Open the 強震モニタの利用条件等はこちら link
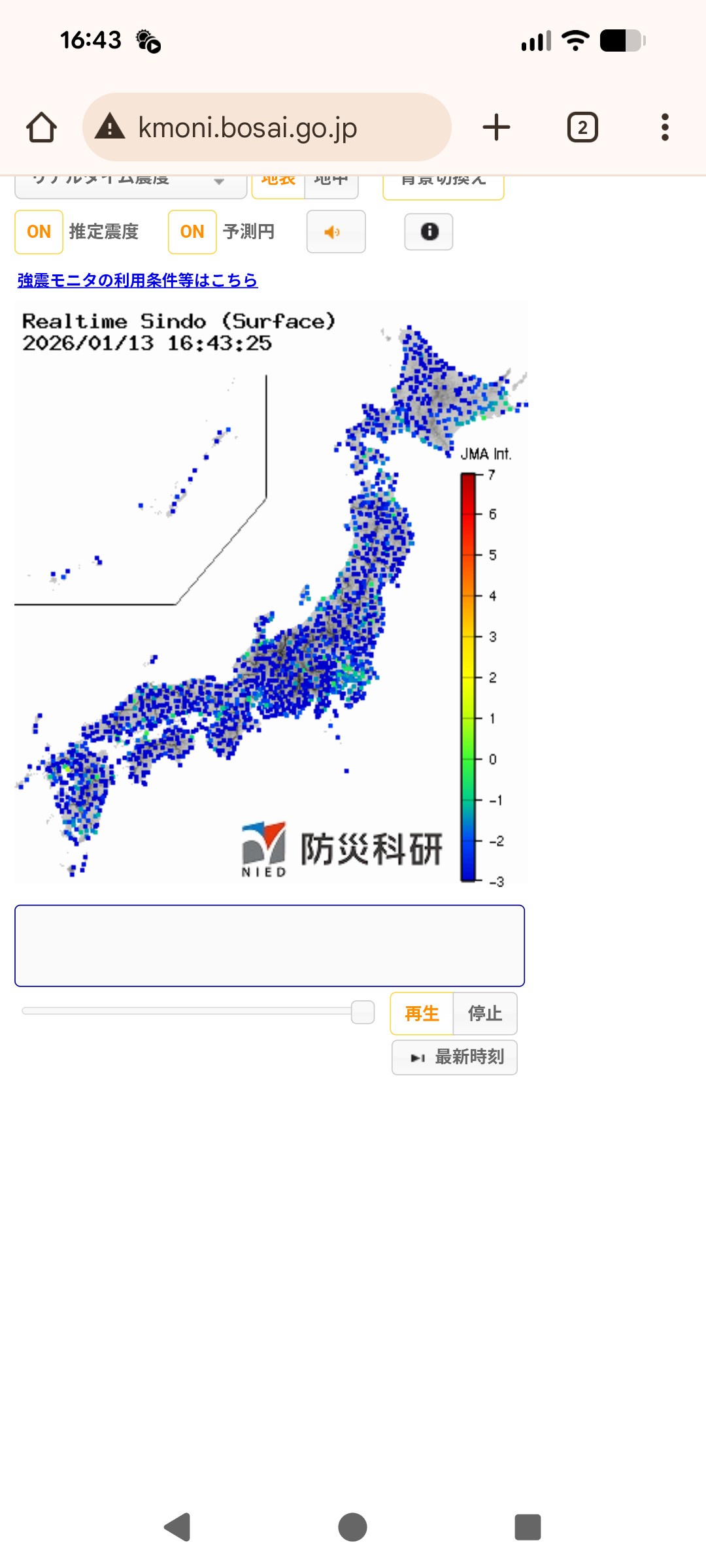The image size is (706, 1568). click(x=137, y=280)
